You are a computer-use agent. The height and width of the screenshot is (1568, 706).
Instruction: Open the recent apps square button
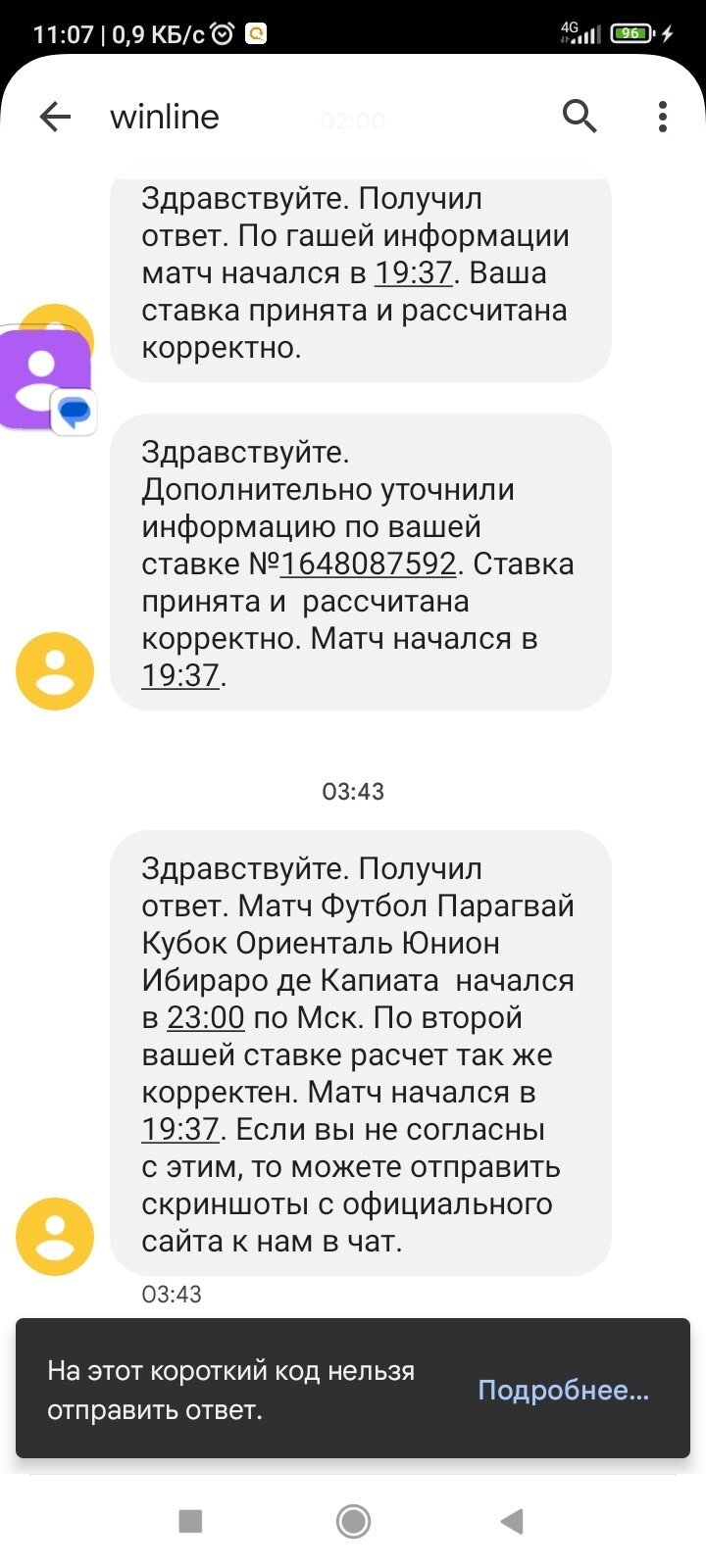click(190, 1521)
